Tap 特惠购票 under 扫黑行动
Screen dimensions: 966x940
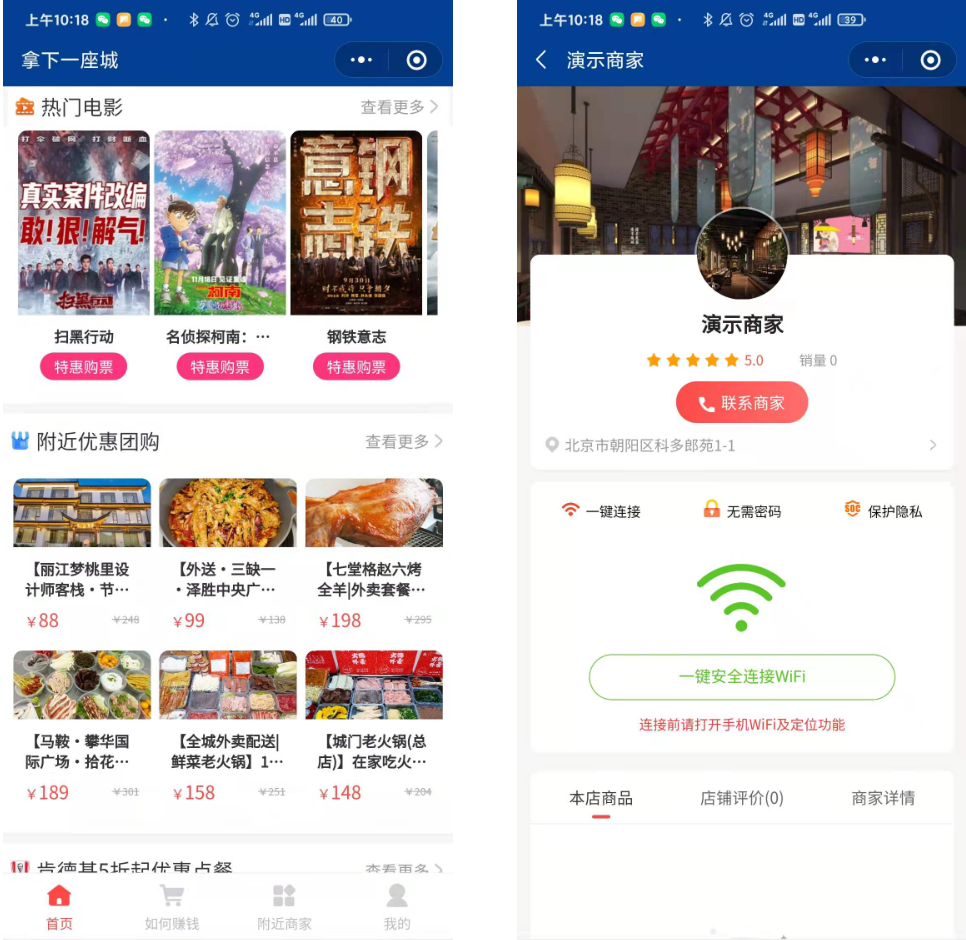pos(84,367)
